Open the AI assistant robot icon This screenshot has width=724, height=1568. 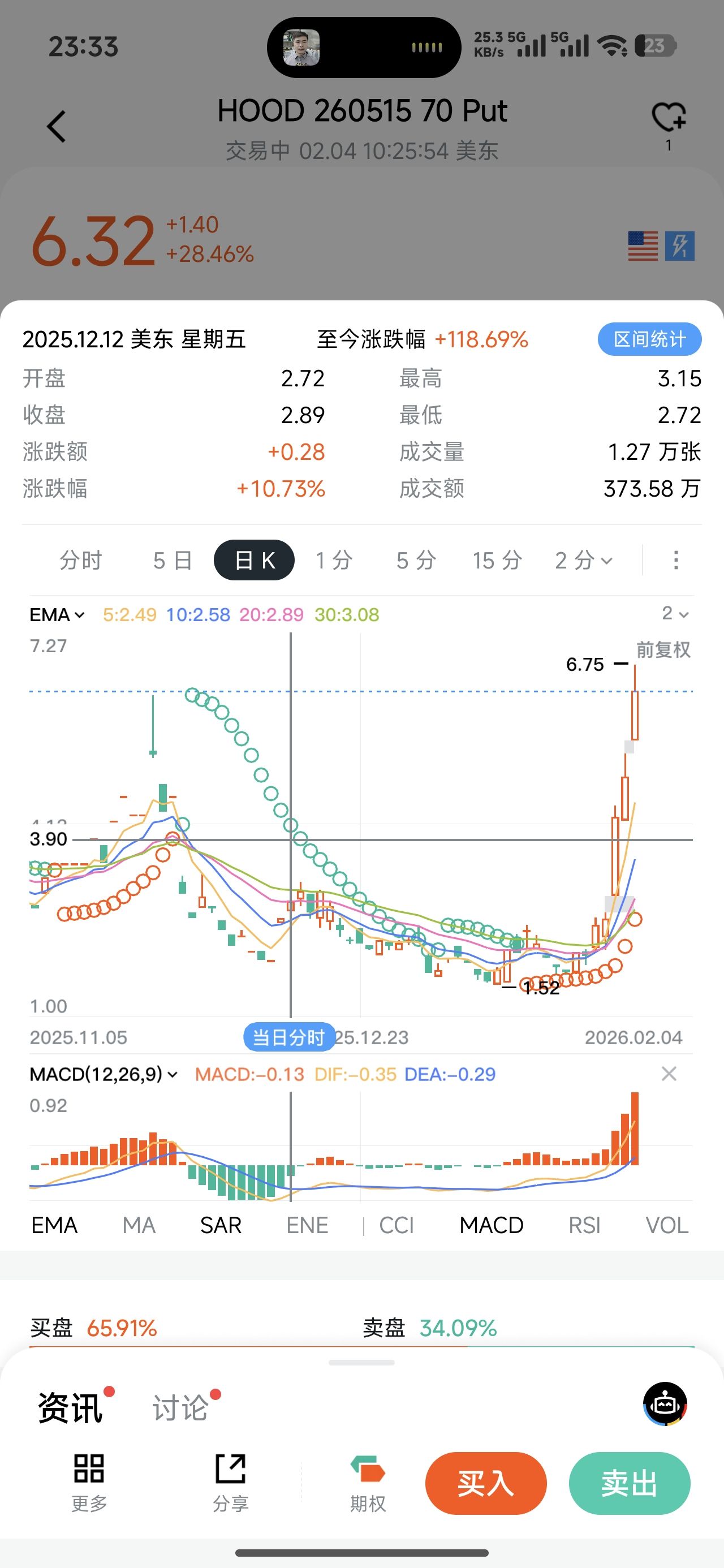[x=664, y=1403]
